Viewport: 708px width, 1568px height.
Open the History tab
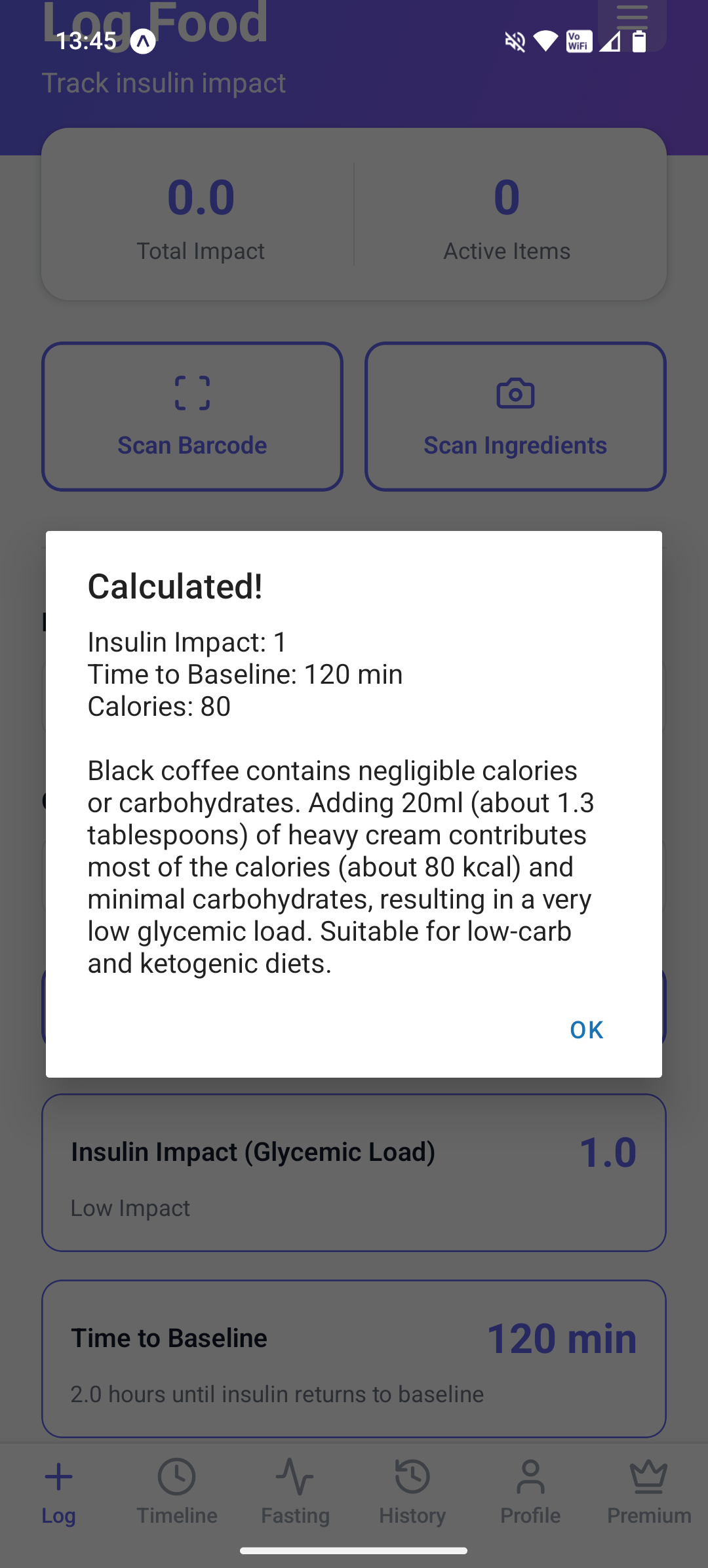click(412, 1492)
